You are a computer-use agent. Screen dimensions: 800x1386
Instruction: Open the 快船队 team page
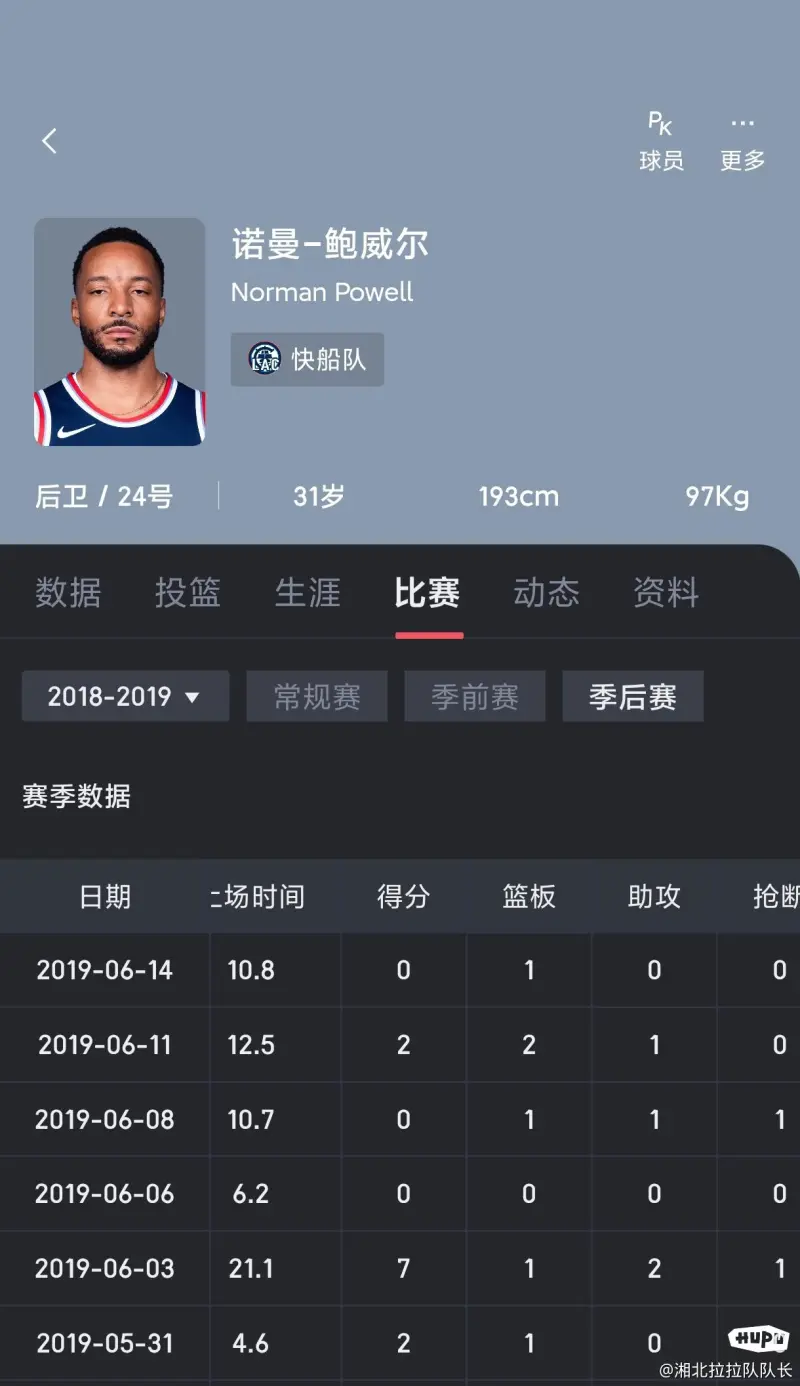pyautogui.click(x=308, y=359)
